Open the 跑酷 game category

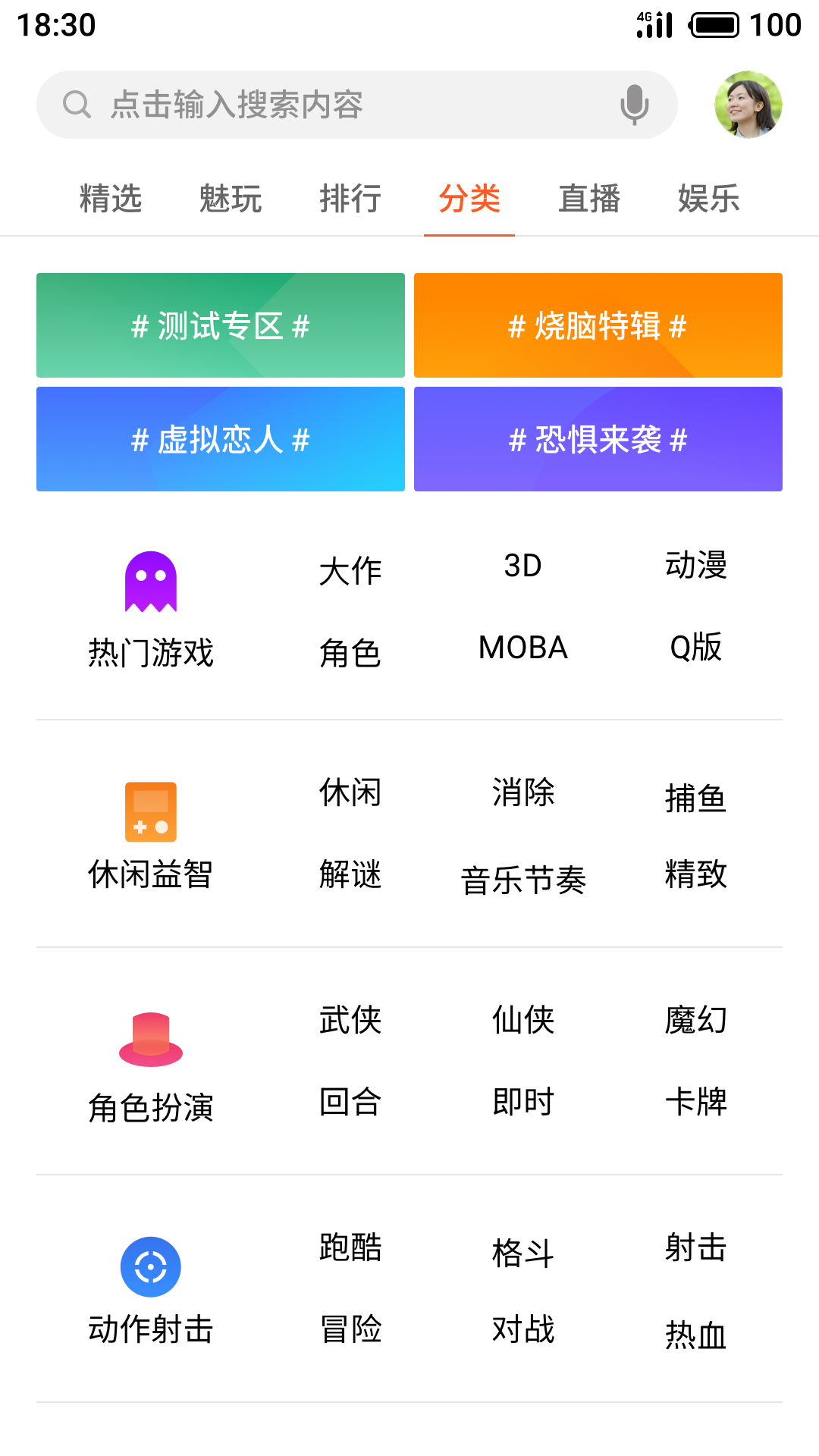(x=350, y=1248)
